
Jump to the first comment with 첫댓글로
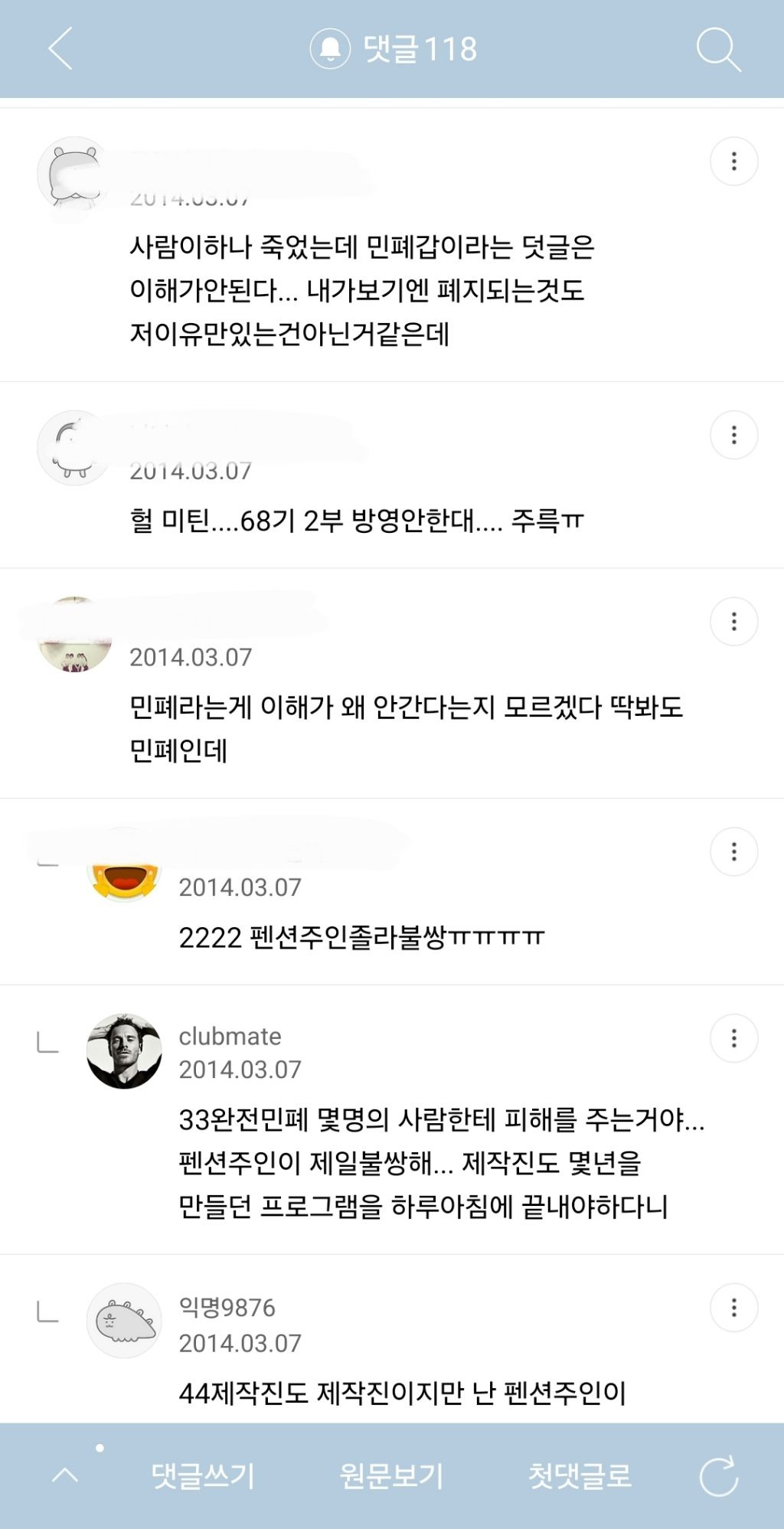(x=580, y=1475)
